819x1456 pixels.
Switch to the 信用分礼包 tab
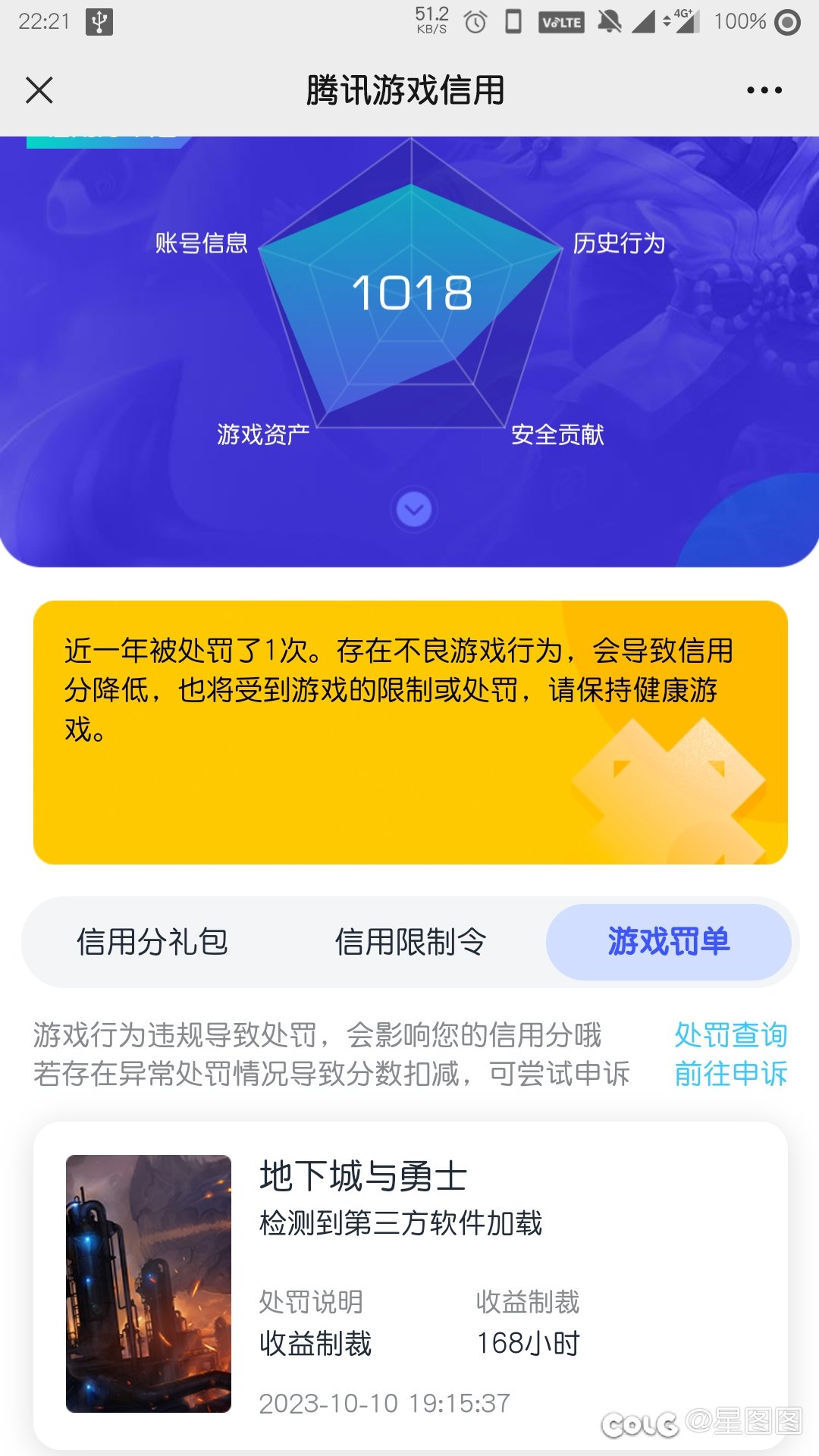tap(152, 942)
